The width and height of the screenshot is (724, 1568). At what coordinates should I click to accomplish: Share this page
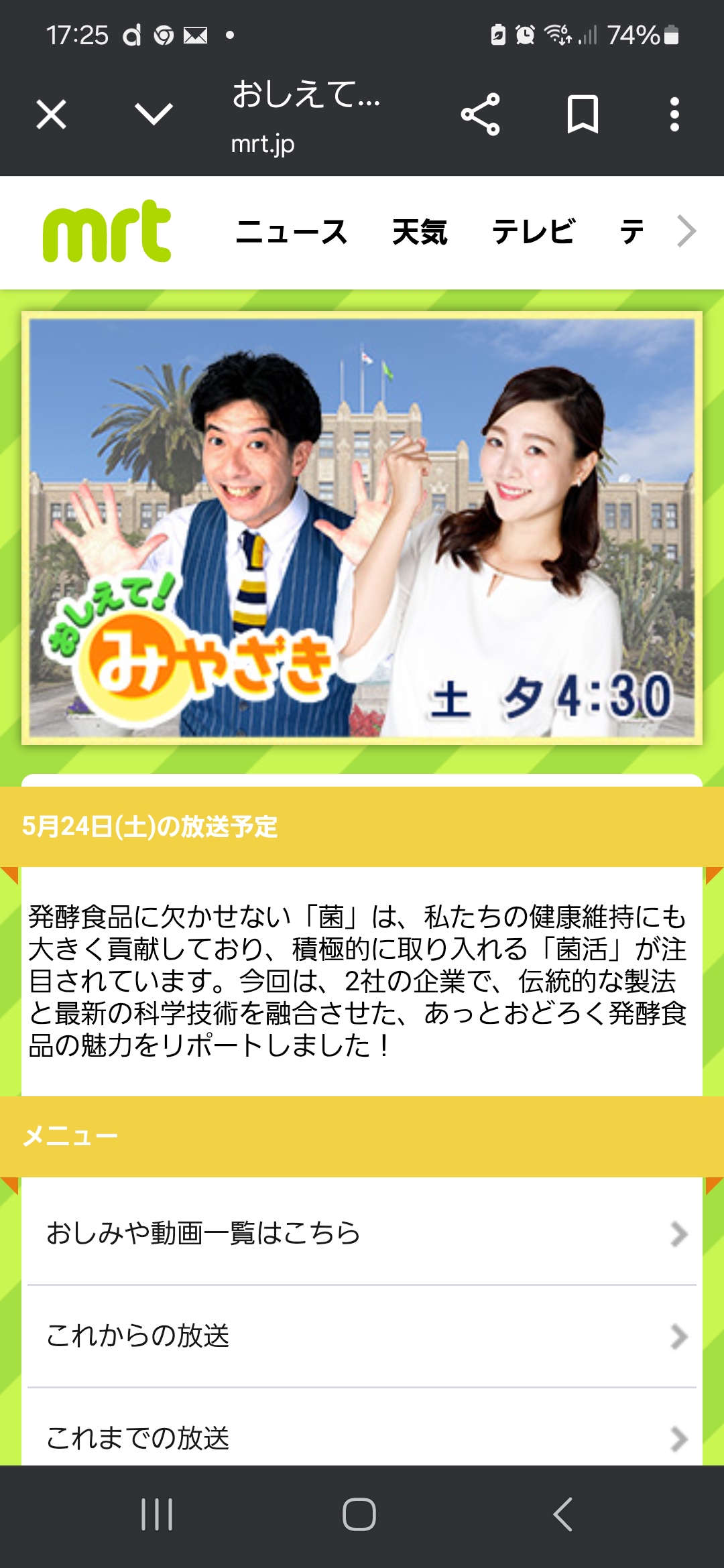coord(480,115)
